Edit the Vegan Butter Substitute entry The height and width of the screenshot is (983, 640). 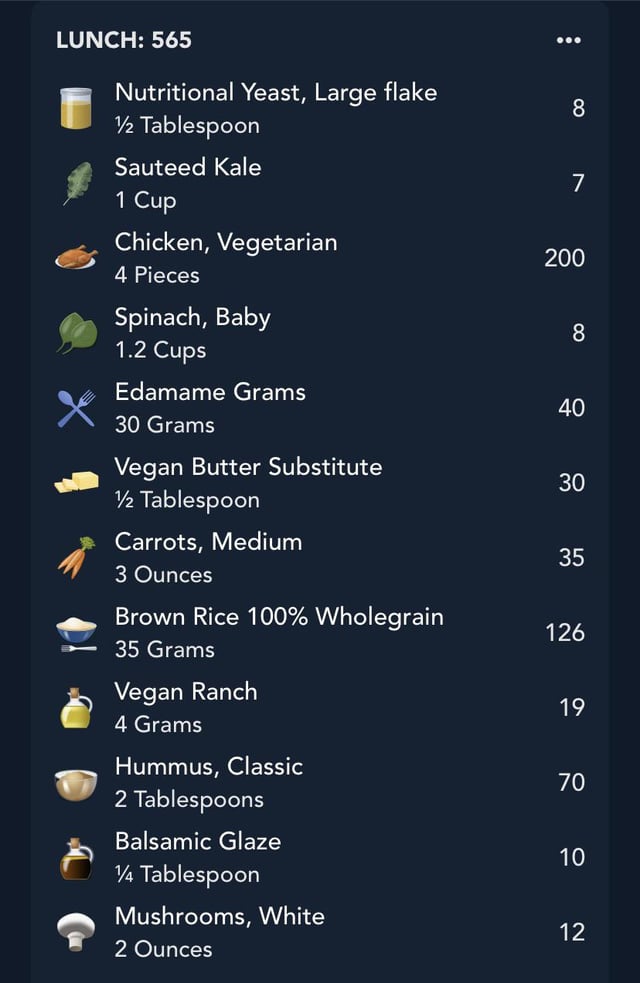point(248,483)
